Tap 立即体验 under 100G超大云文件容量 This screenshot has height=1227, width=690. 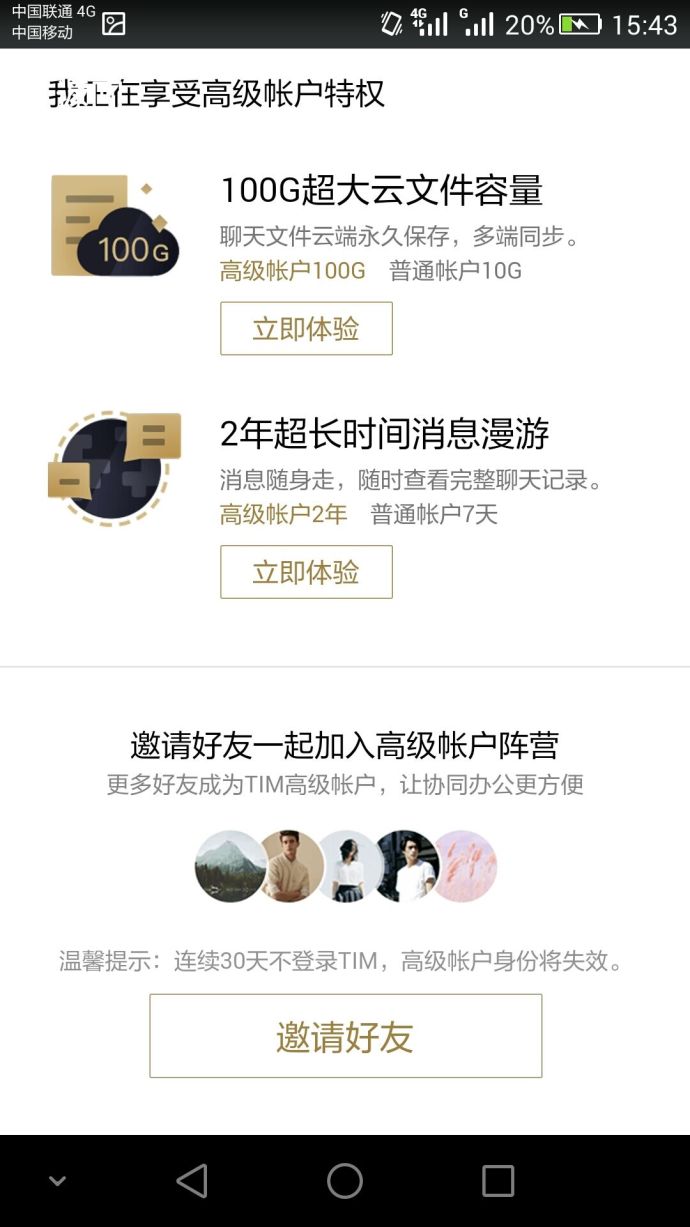click(x=306, y=329)
